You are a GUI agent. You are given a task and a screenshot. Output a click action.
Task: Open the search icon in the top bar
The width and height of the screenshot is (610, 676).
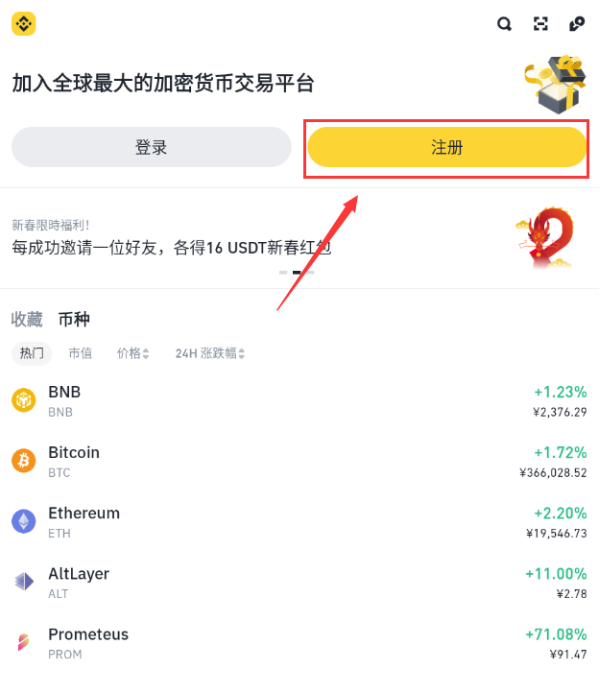[504, 24]
